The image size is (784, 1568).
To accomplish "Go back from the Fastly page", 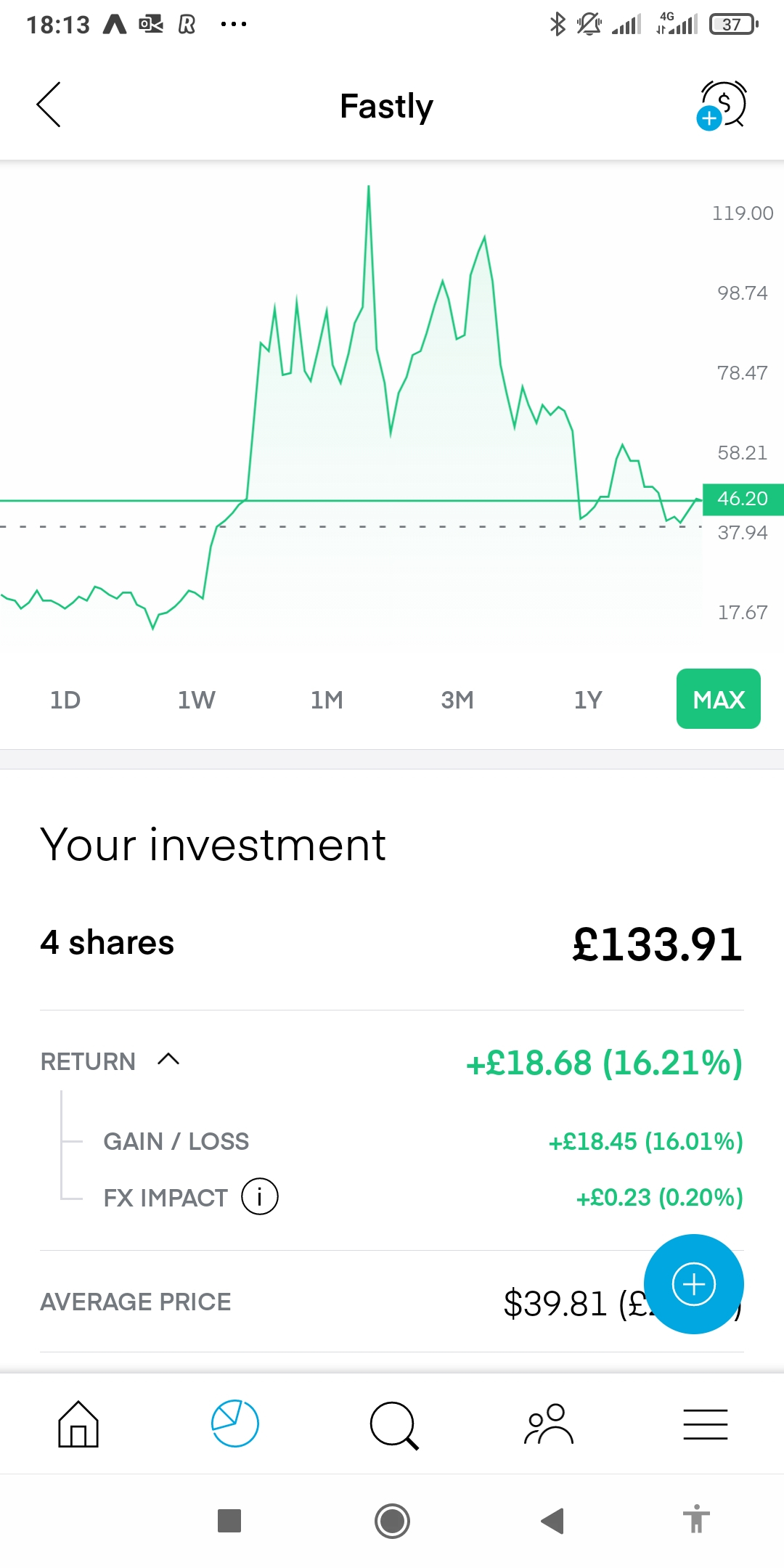I will (x=49, y=105).
